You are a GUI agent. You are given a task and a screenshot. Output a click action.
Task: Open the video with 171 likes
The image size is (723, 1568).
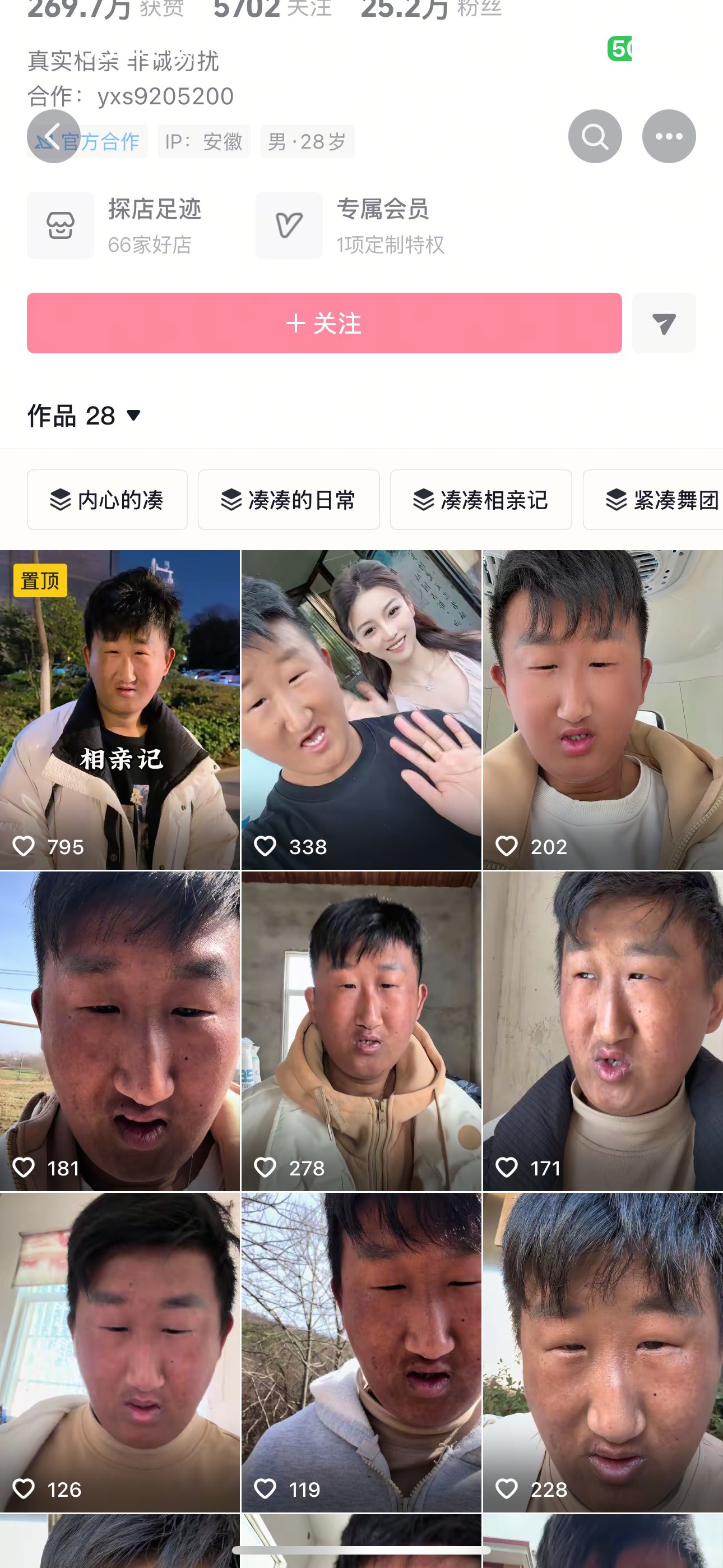tap(602, 1031)
